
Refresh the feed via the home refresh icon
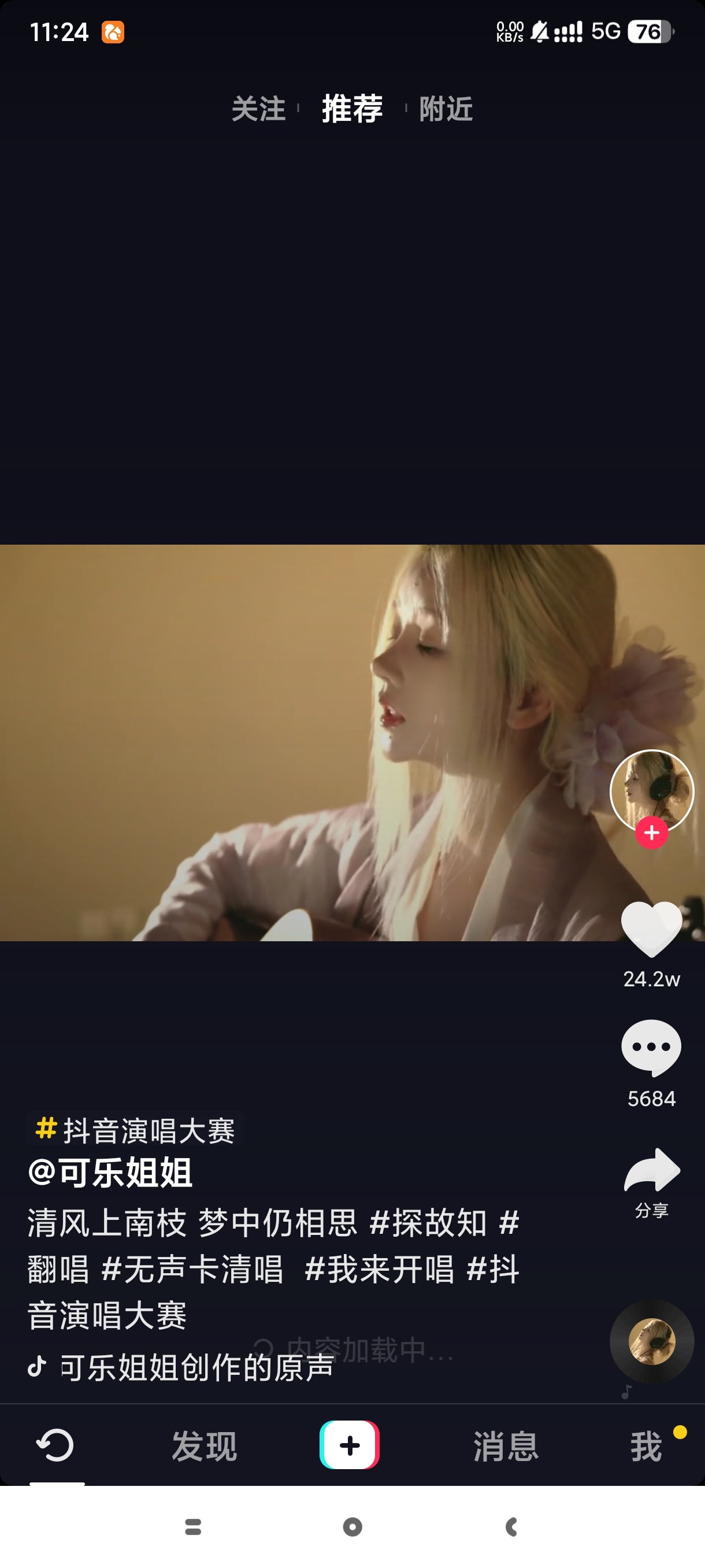pyautogui.click(x=56, y=1445)
